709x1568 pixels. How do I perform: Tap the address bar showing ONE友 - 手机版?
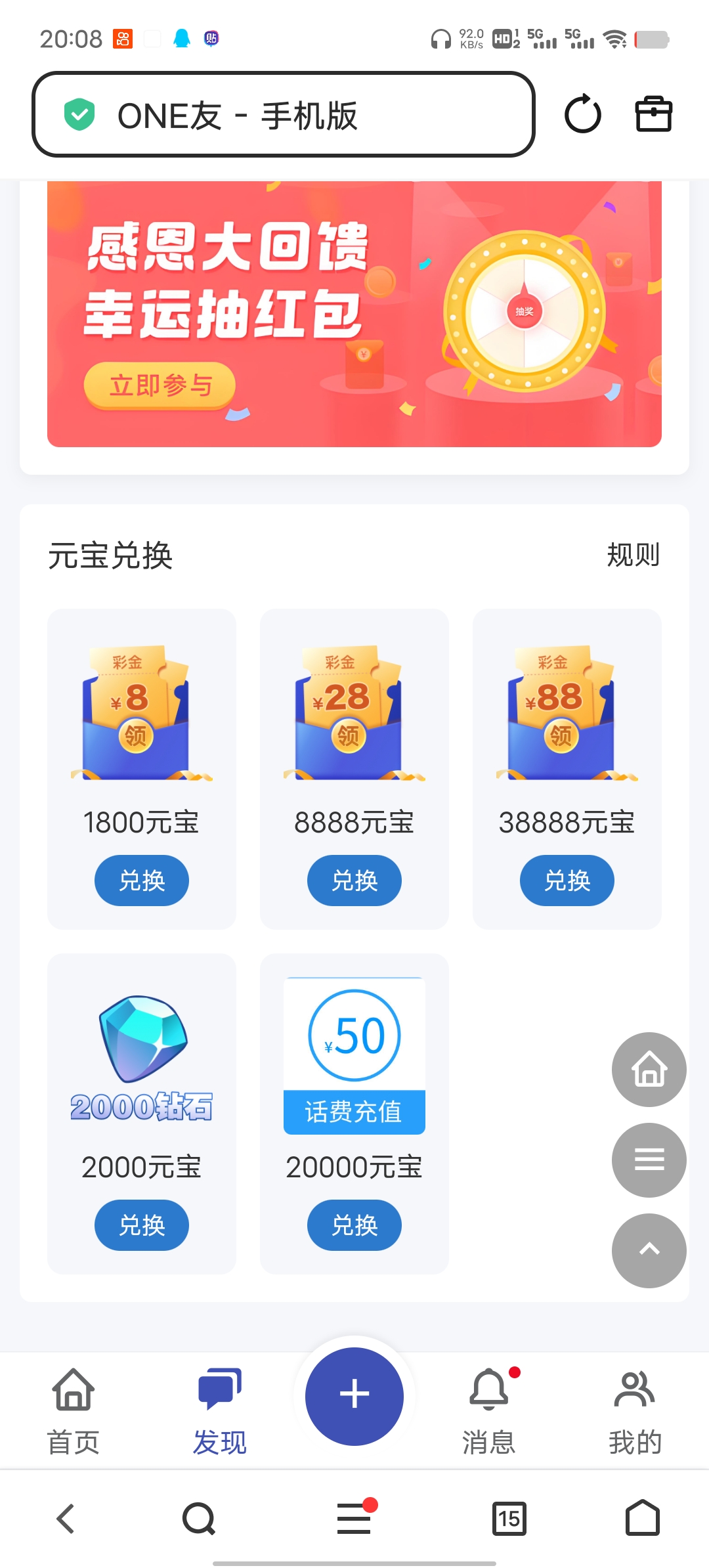(x=282, y=115)
